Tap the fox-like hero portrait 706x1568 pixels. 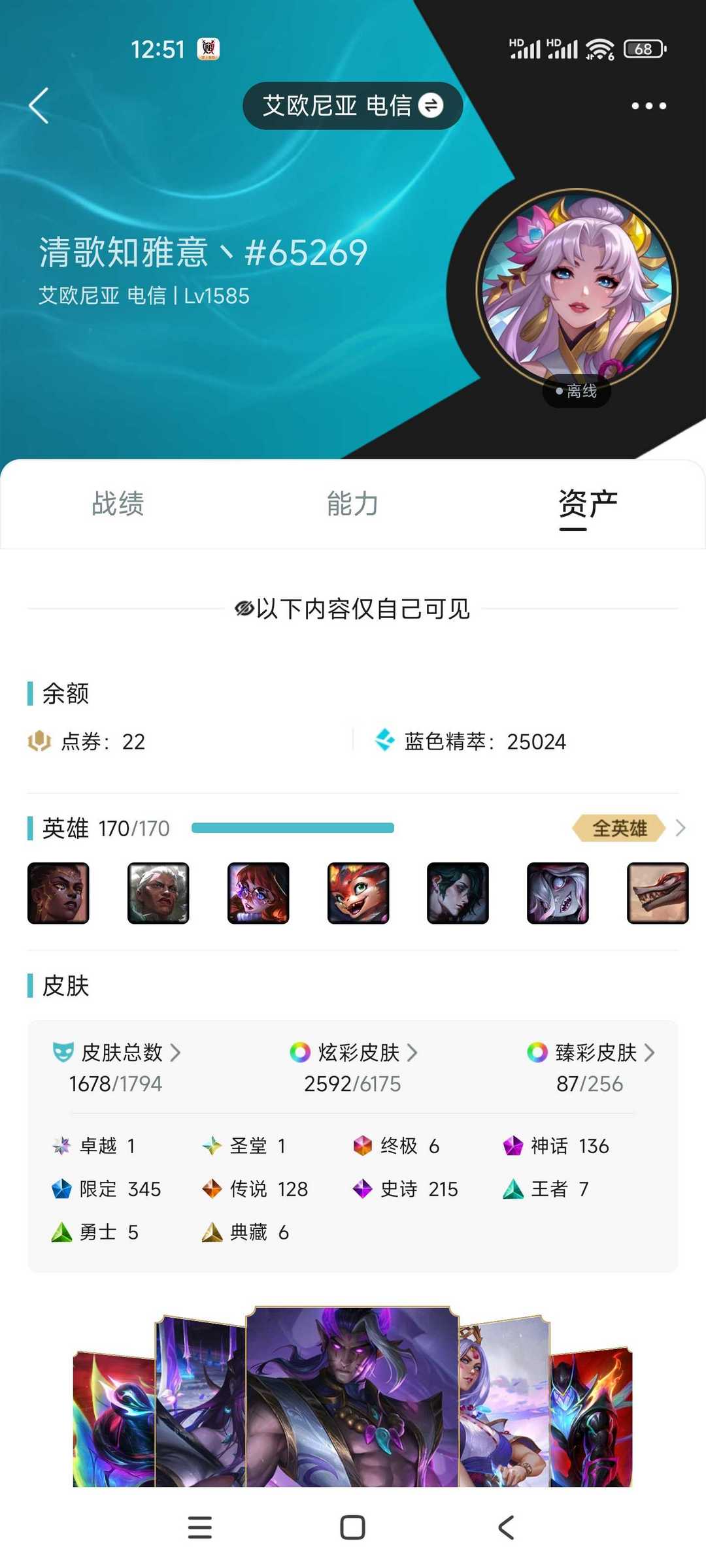pyautogui.click(x=358, y=892)
